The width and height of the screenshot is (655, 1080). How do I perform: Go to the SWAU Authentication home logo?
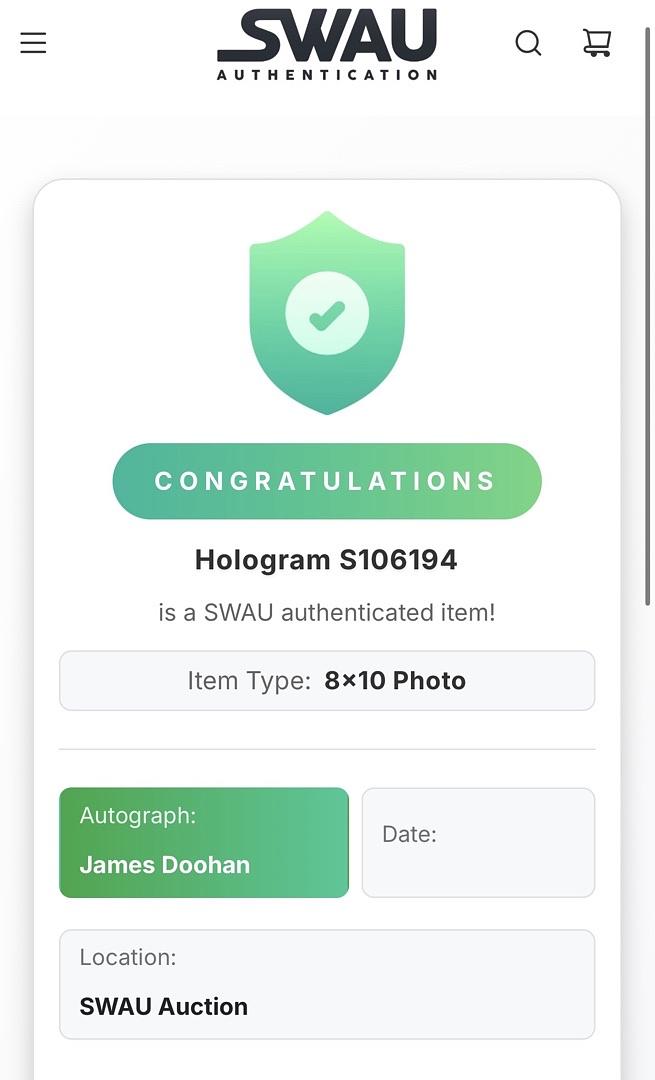327,45
